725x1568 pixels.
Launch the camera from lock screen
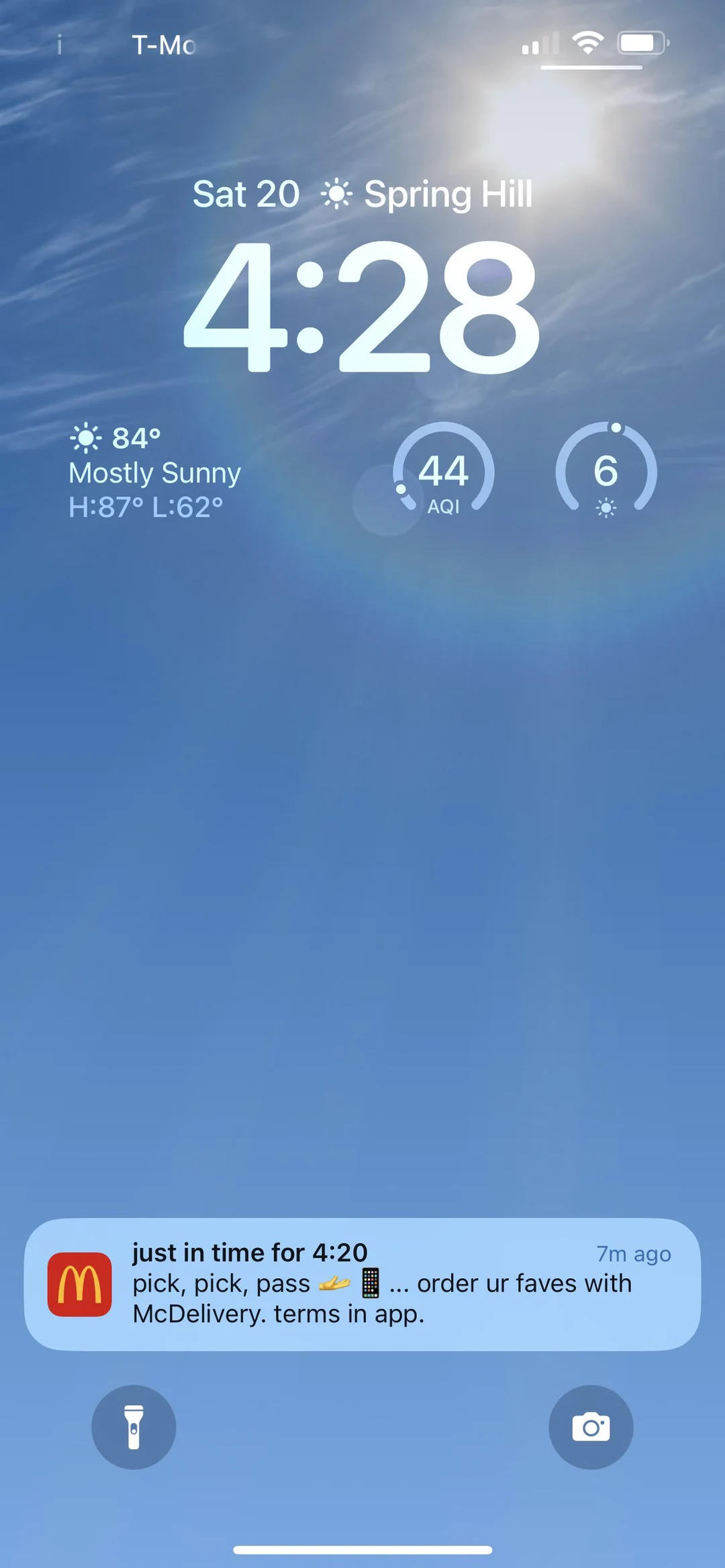coord(591,1427)
